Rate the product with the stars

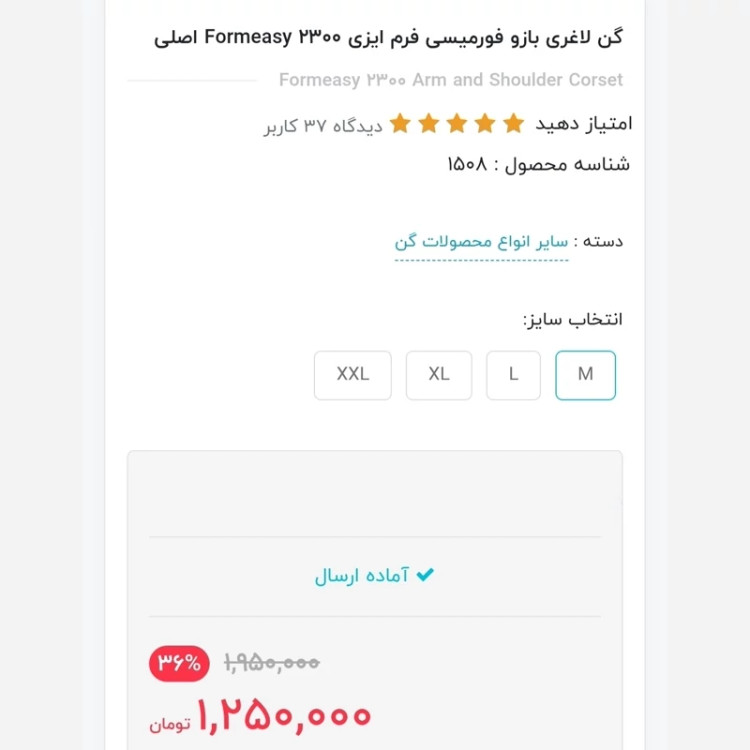(x=457, y=124)
